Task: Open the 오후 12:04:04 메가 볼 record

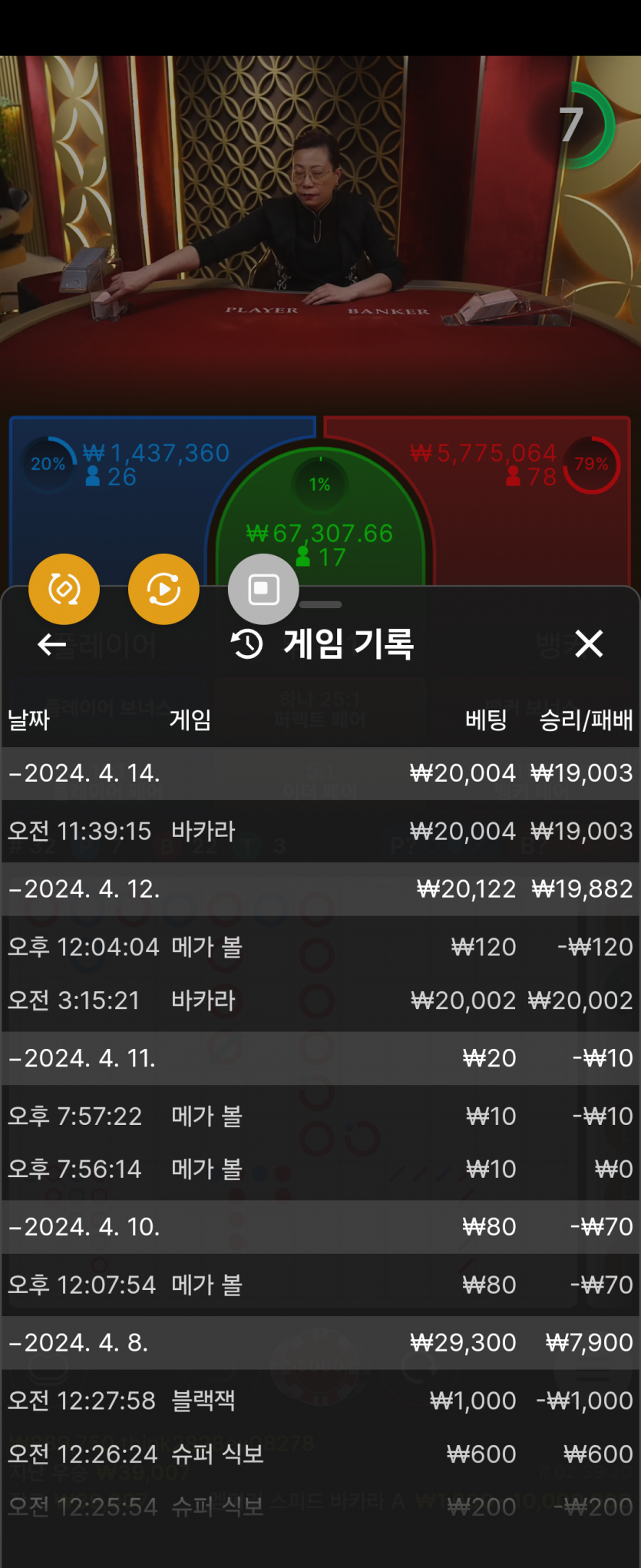Action: pyautogui.click(x=320, y=947)
